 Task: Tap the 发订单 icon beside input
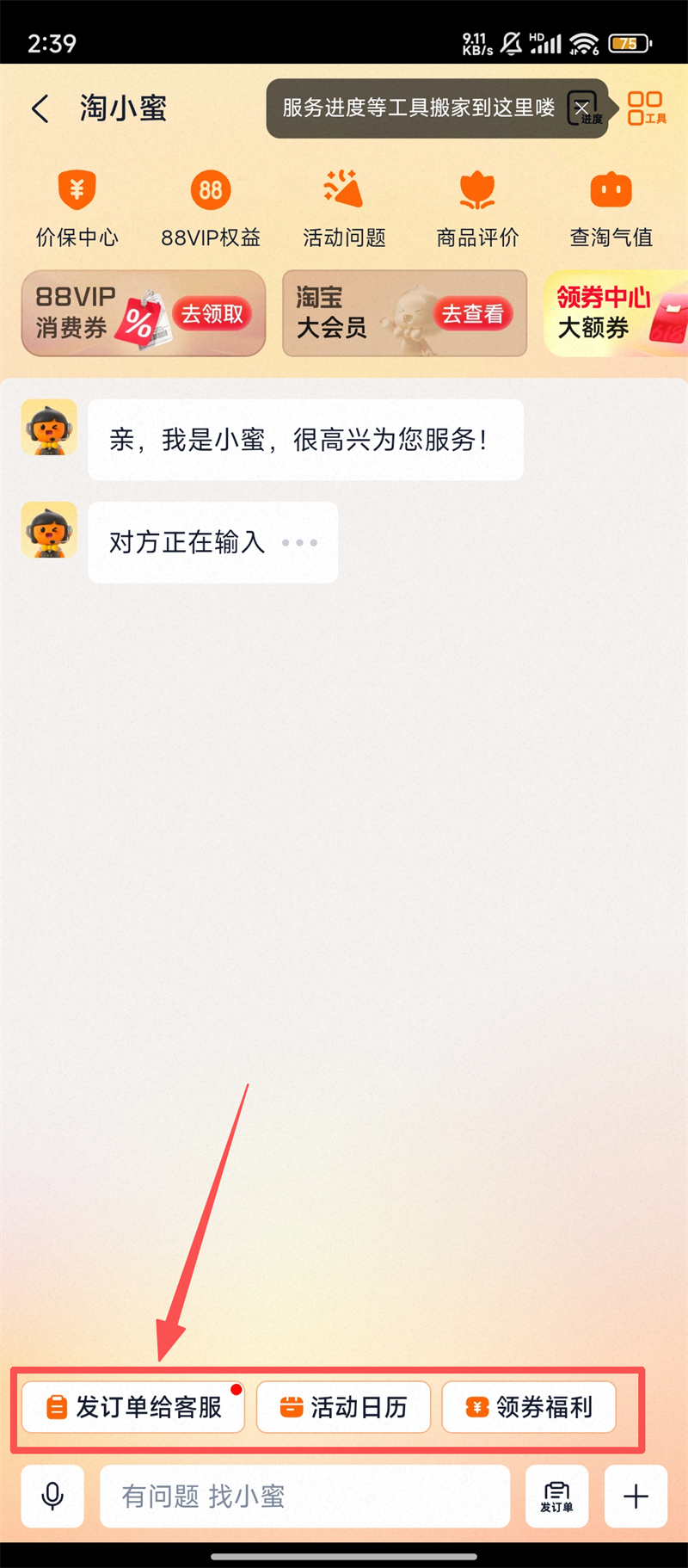pos(556,1497)
